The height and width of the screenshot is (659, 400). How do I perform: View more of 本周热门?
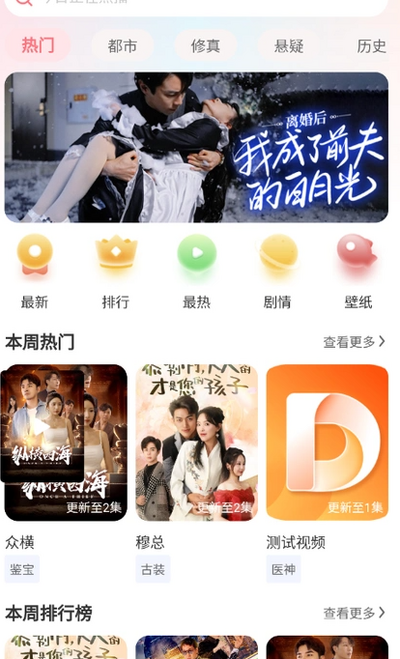pyautogui.click(x=354, y=342)
